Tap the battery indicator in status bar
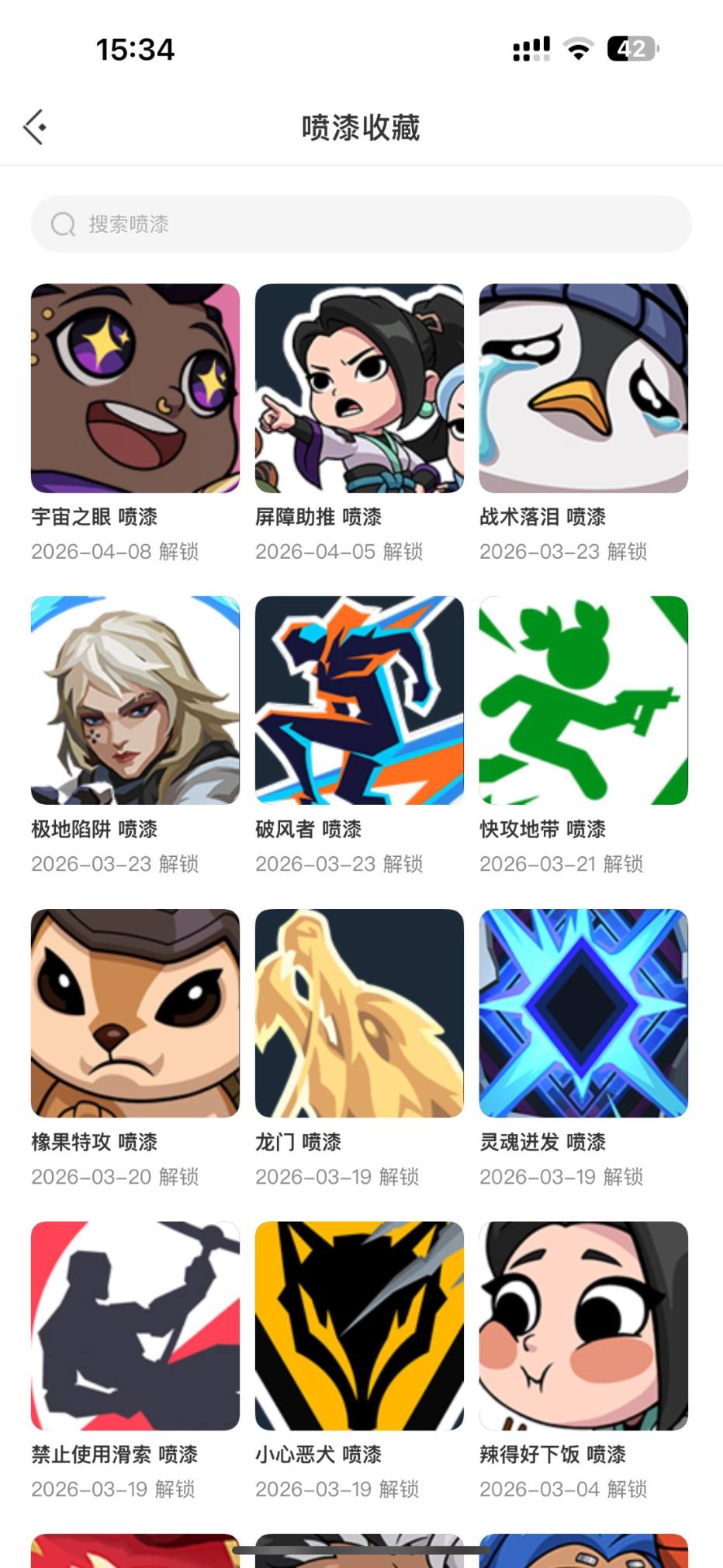The width and height of the screenshot is (723, 1568). (x=633, y=50)
